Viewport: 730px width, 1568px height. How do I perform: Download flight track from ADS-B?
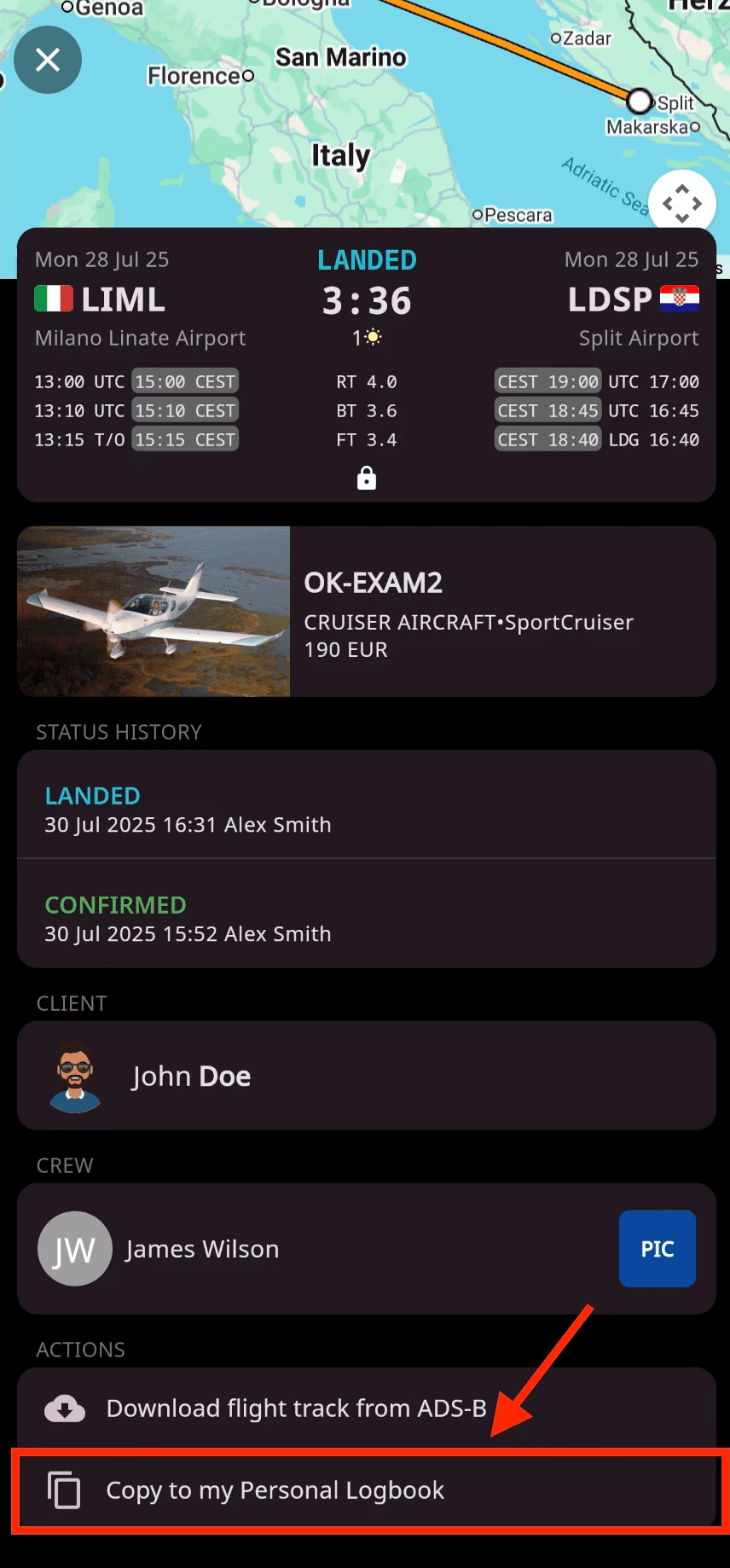(x=367, y=1408)
